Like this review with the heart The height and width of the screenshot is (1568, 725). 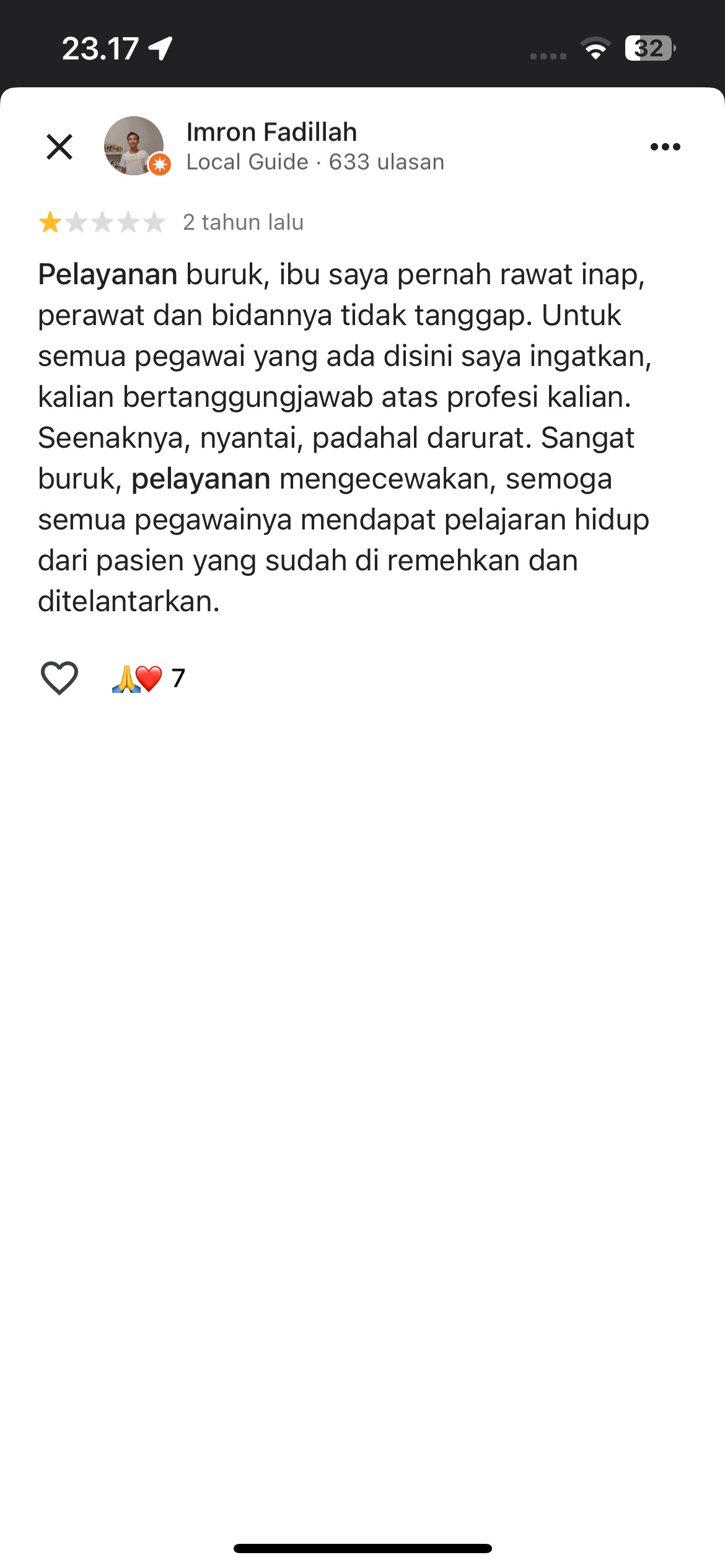tap(59, 677)
